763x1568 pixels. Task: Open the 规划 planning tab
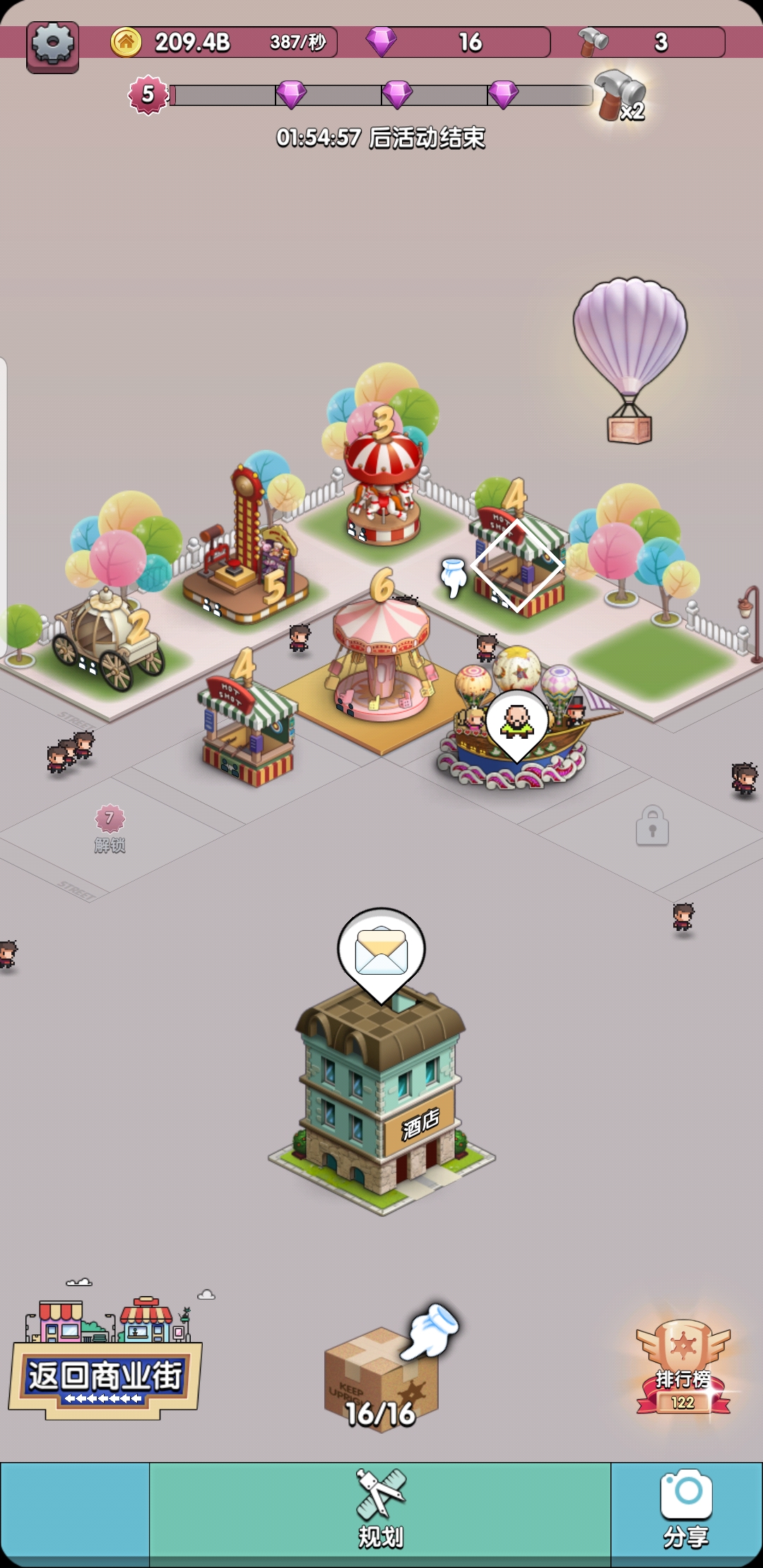(380, 1510)
